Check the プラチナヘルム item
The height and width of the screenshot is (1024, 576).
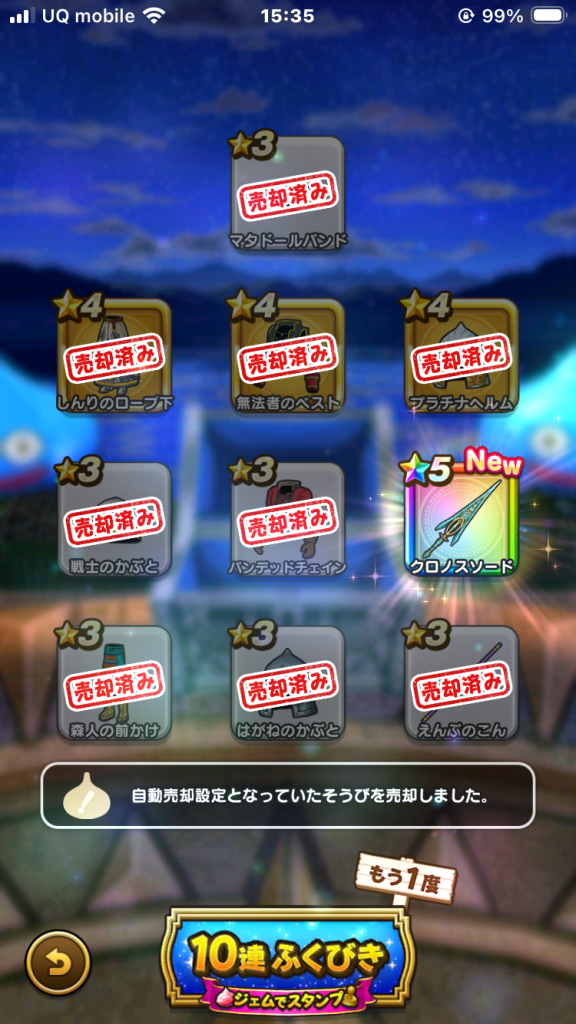click(x=461, y=356)
